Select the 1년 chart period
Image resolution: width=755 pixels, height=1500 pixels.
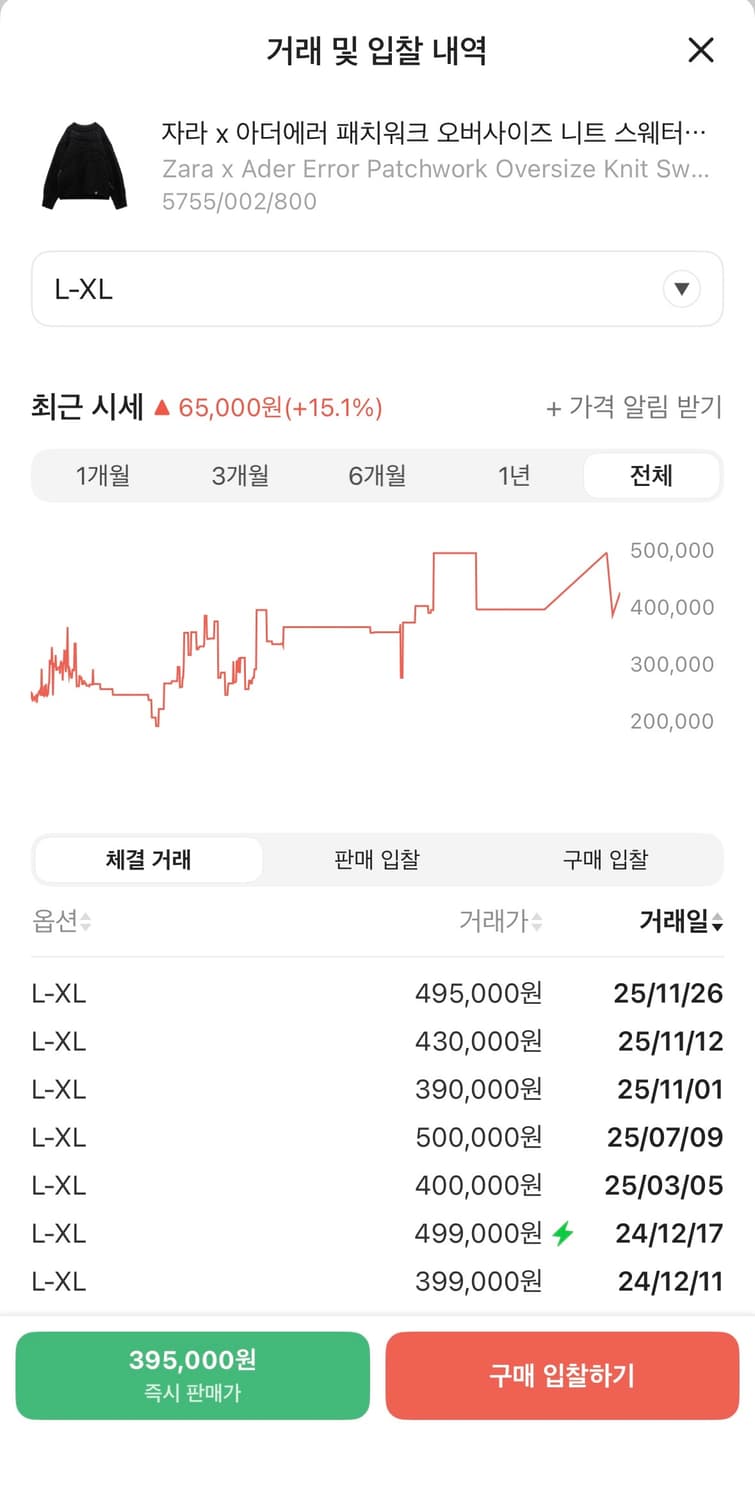514,476
